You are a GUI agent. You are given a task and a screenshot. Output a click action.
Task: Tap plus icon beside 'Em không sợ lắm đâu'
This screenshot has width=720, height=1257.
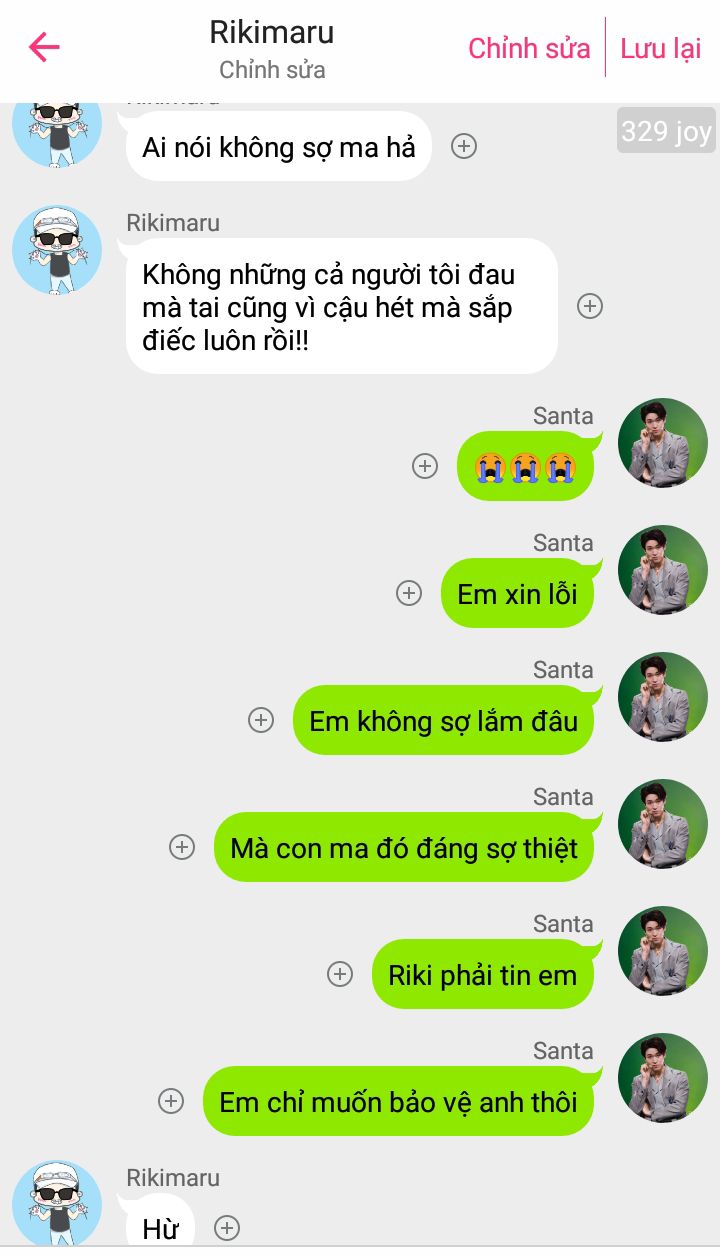(261, 720)
